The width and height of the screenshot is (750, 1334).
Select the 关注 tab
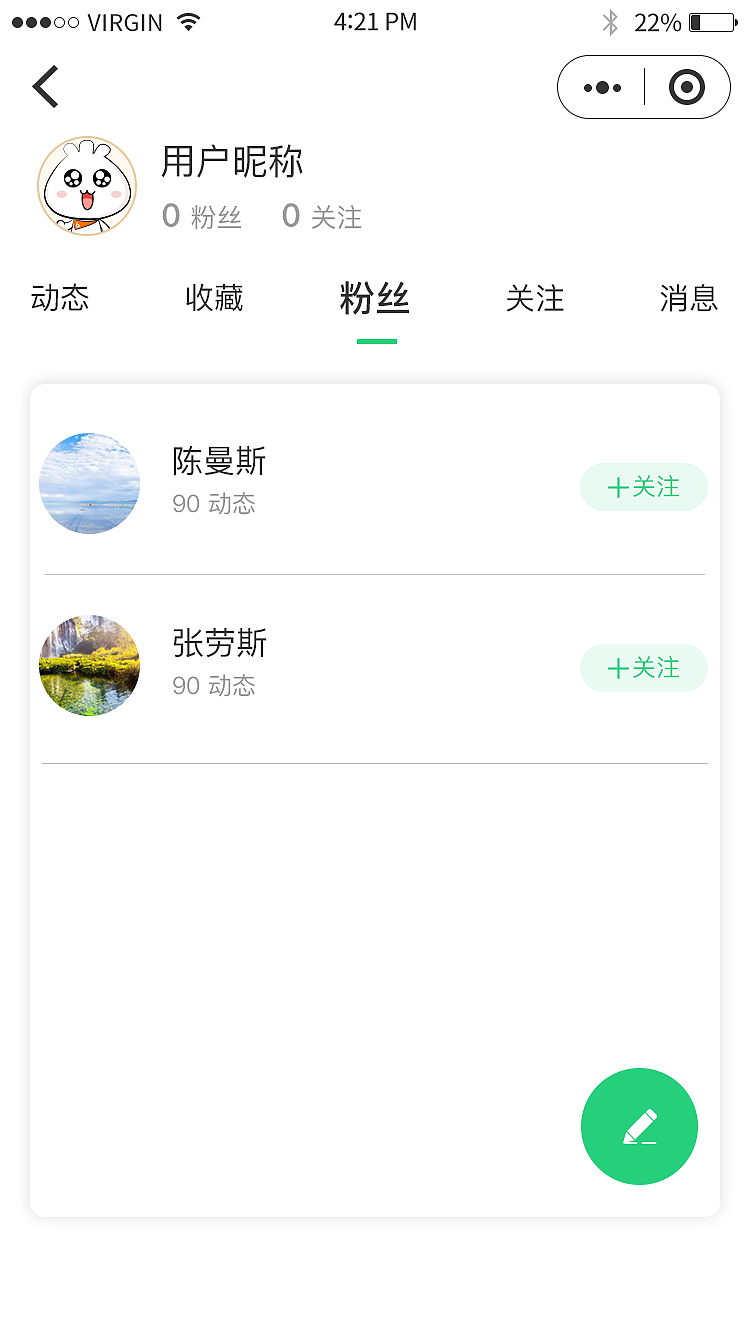pyautogui.click(x=536, y=298)
